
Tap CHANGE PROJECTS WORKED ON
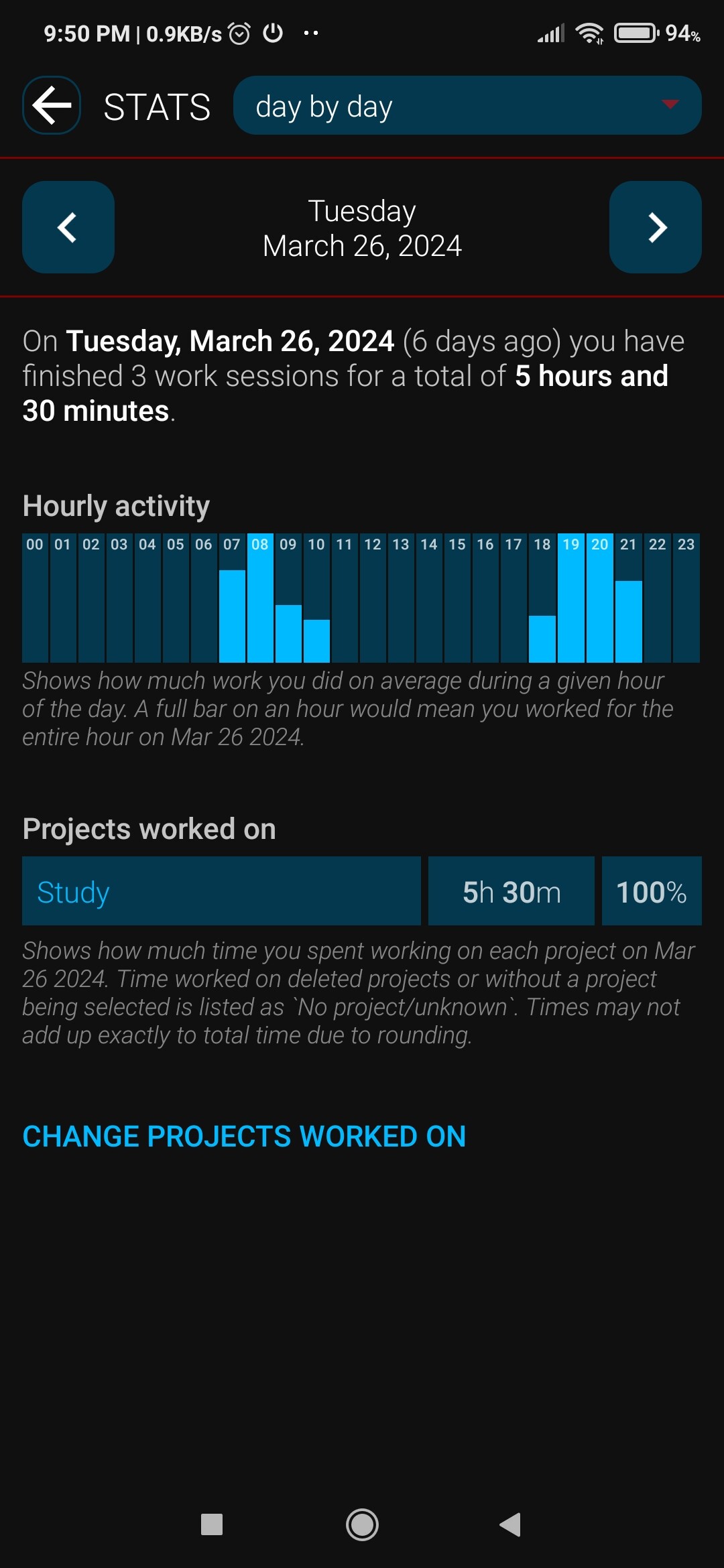(244, 1136)
